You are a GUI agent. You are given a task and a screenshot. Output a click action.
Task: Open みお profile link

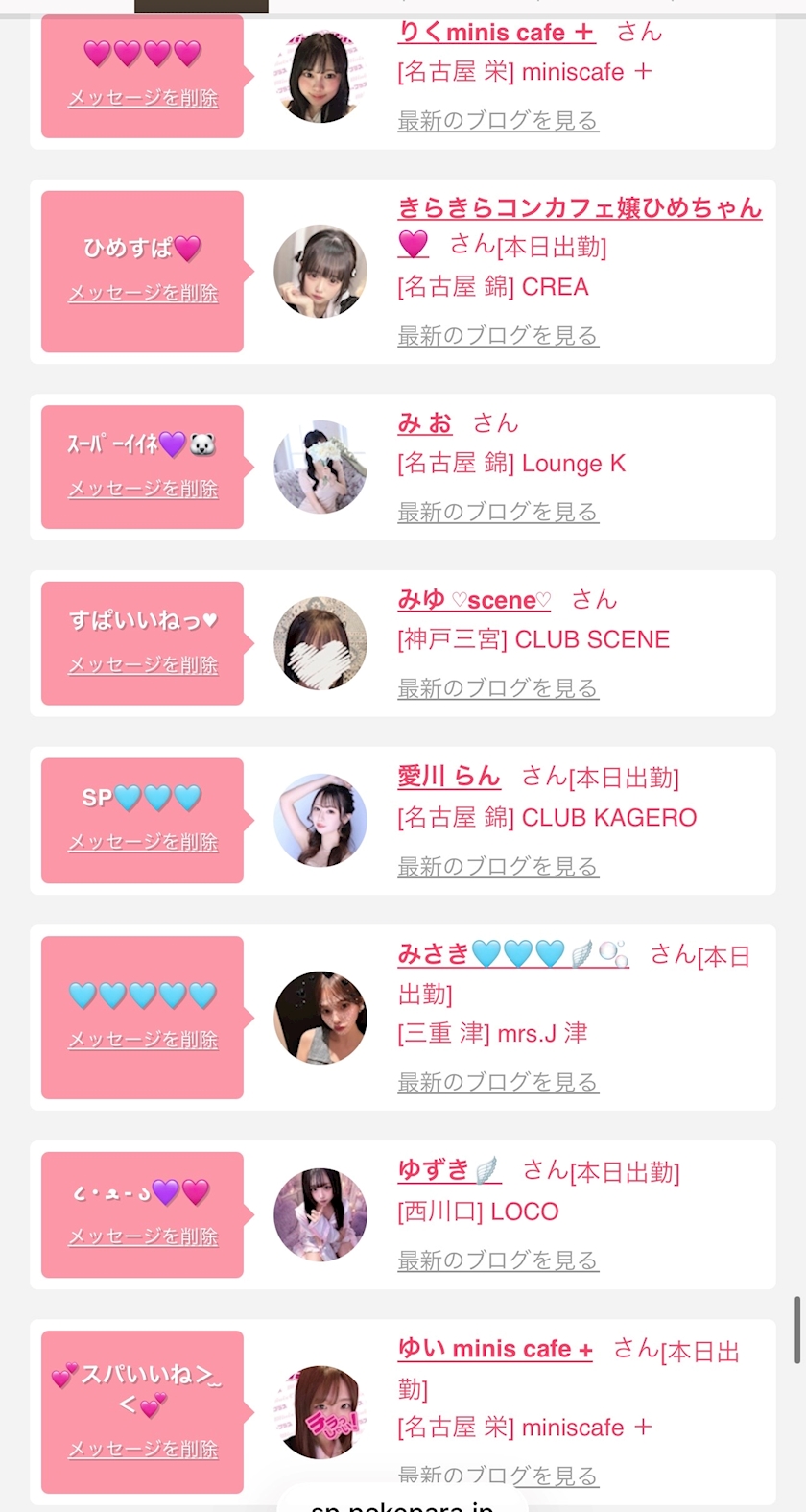point(425,422)
